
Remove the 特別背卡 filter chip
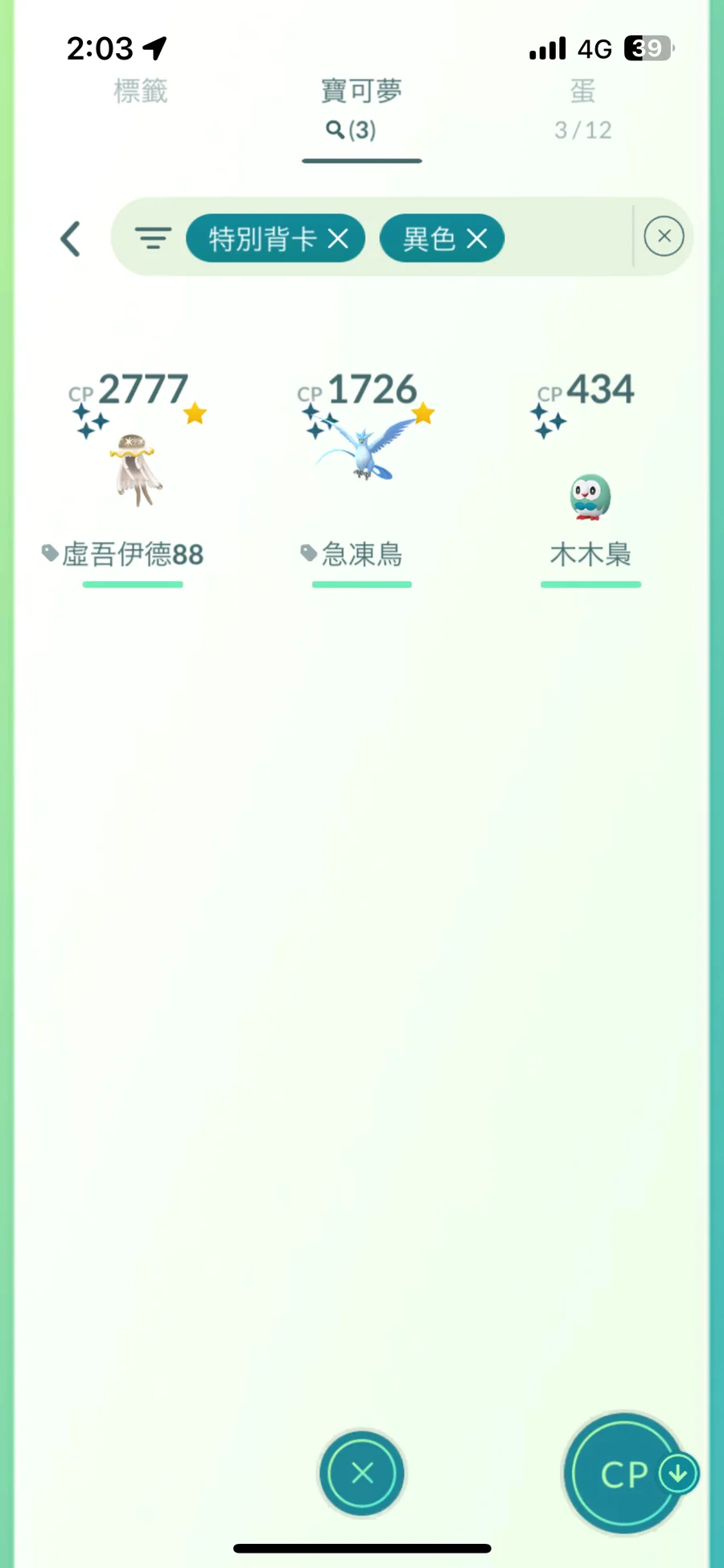click(339, 239)
